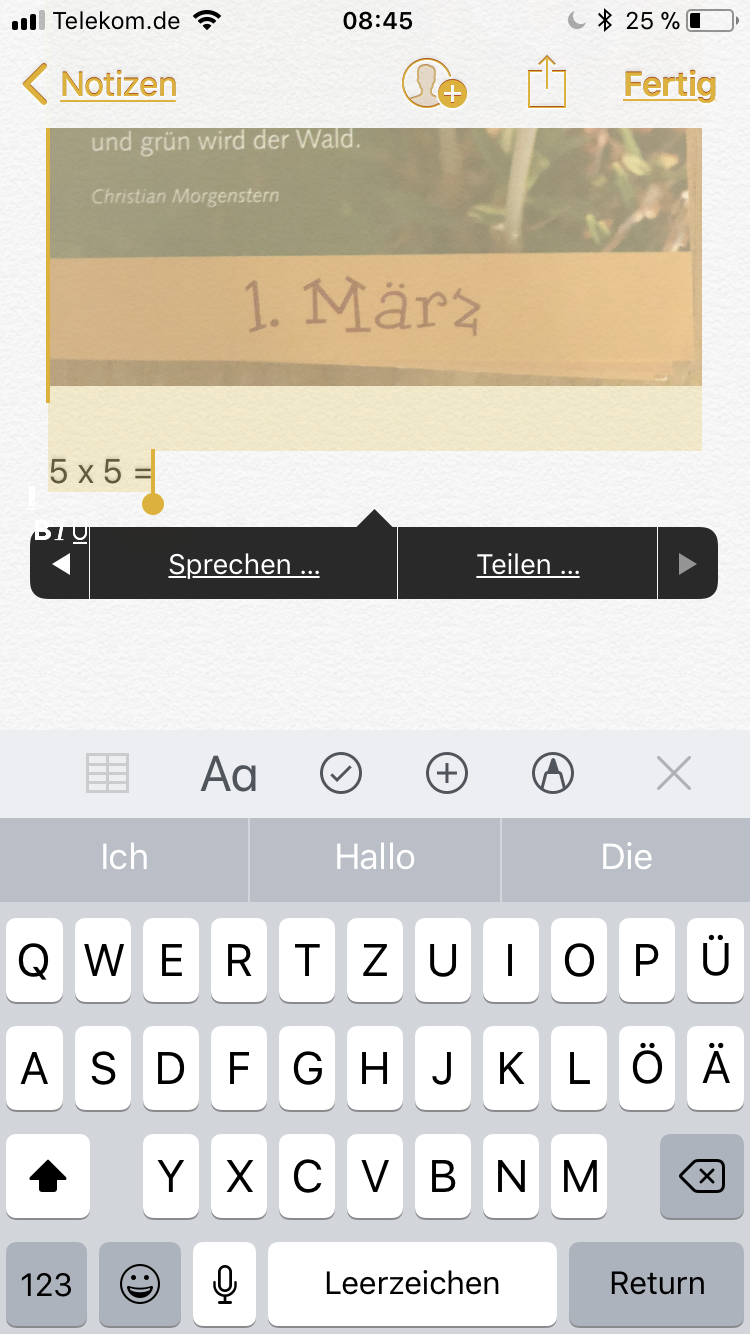The height and width of the screenshot is (1334, 750).
Task: Add a checklist with the checkmark icon
Action: [341, 774]
